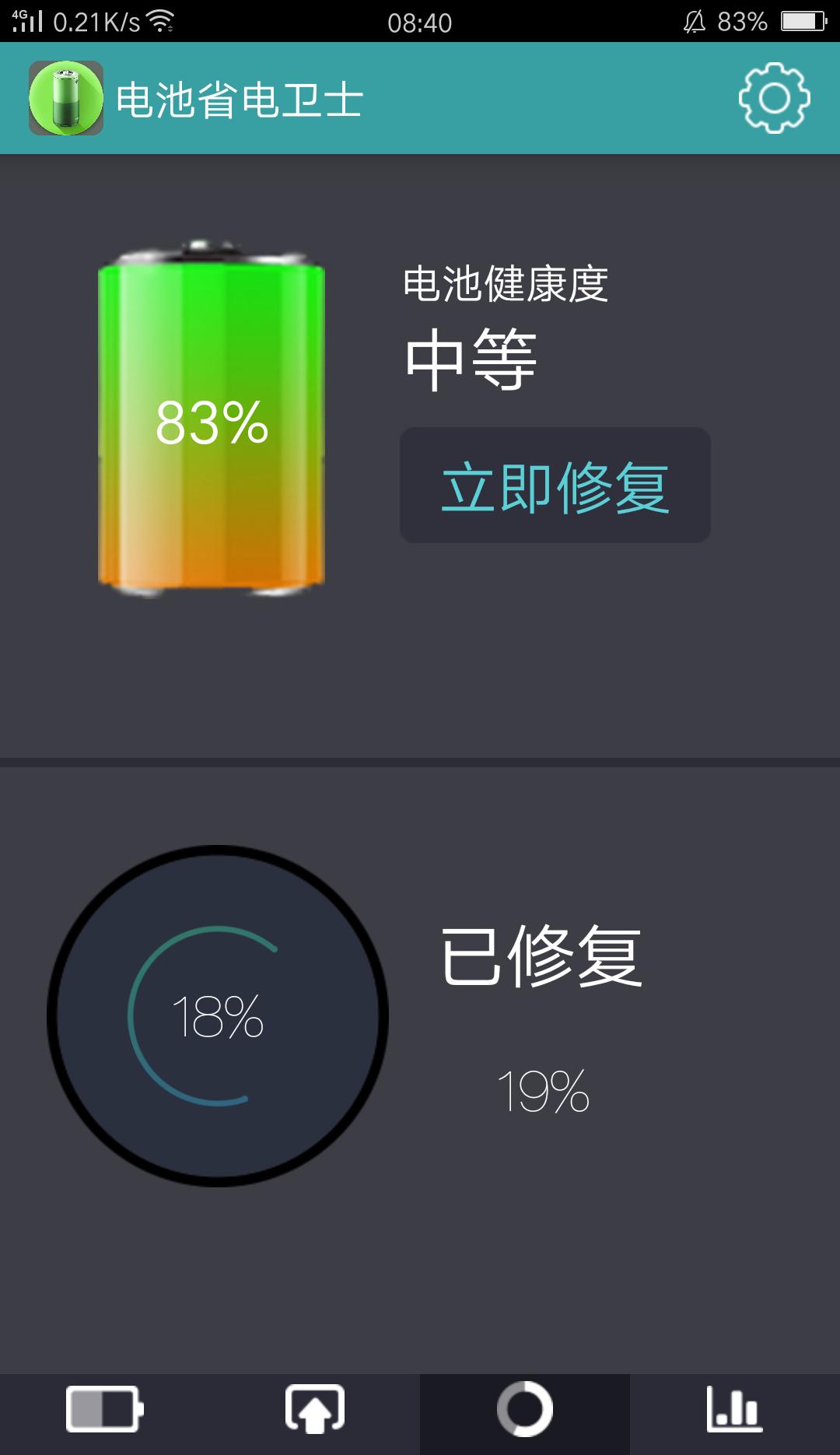The width and height of the screenshot is (840, 1455).
Task: Switch to the battery status tab
Action: [x=105, y=1410]
